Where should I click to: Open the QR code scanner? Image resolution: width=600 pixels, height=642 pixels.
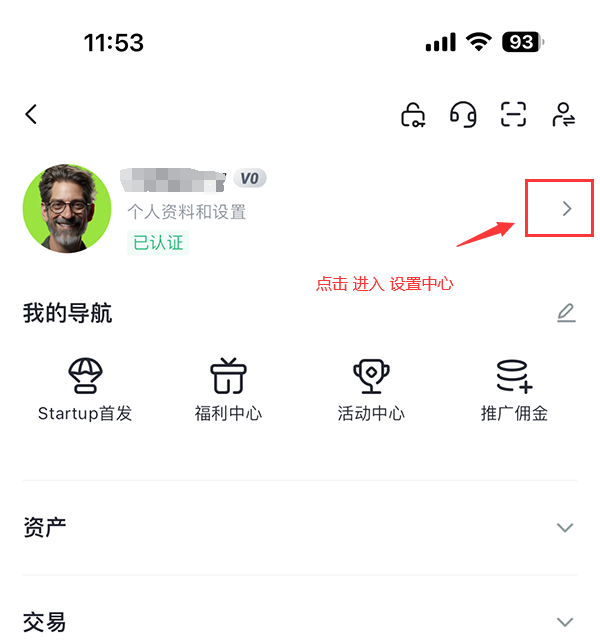[513, 115]
